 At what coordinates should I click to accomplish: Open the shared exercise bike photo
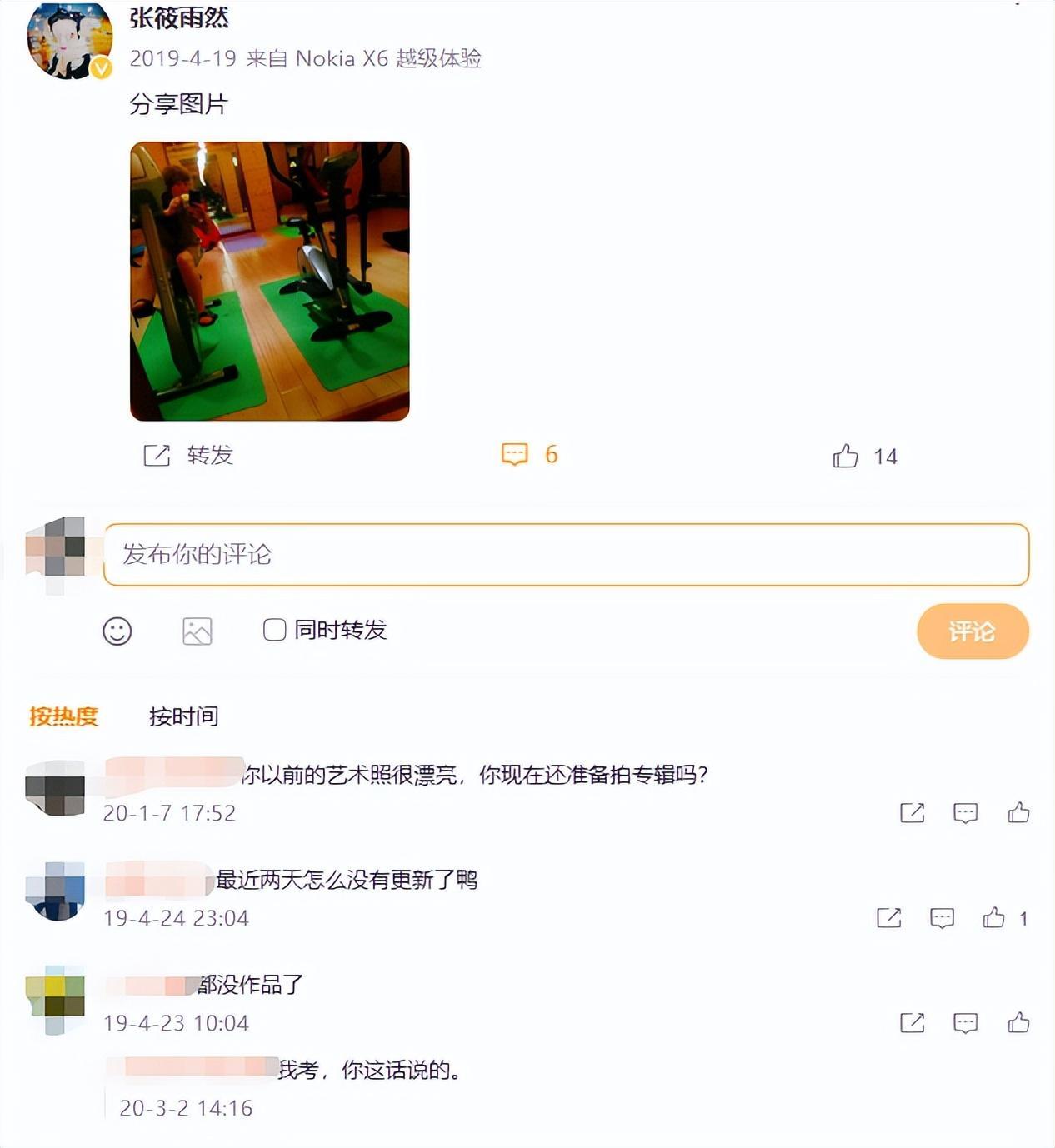tap(269, 281)
